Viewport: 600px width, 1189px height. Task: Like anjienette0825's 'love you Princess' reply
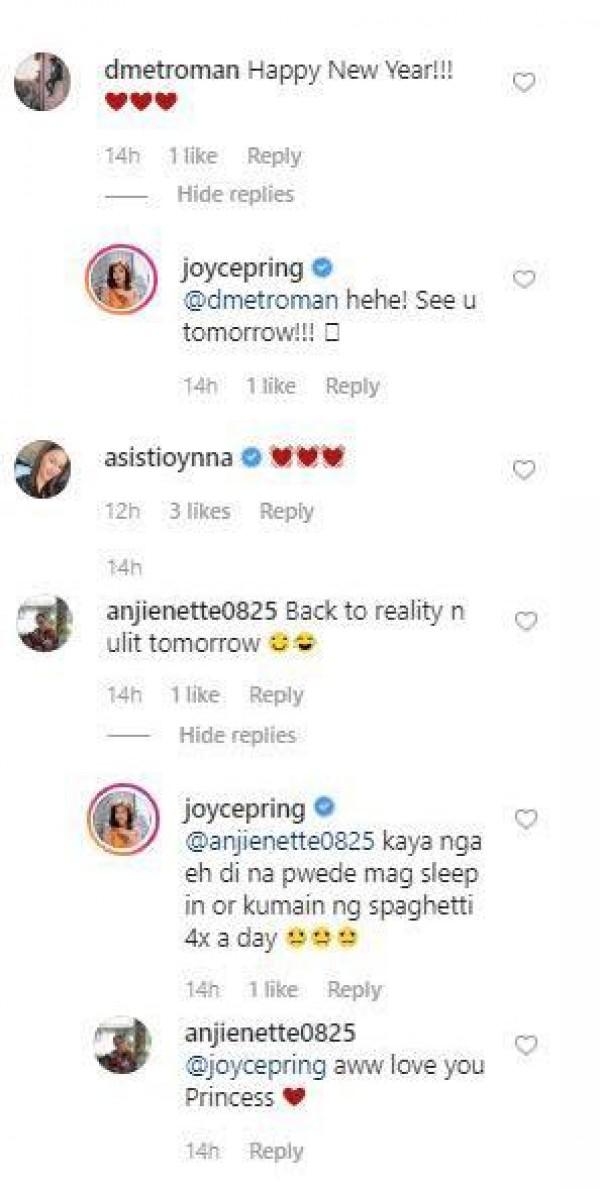pyautogui.click(x=524, y=1045)
